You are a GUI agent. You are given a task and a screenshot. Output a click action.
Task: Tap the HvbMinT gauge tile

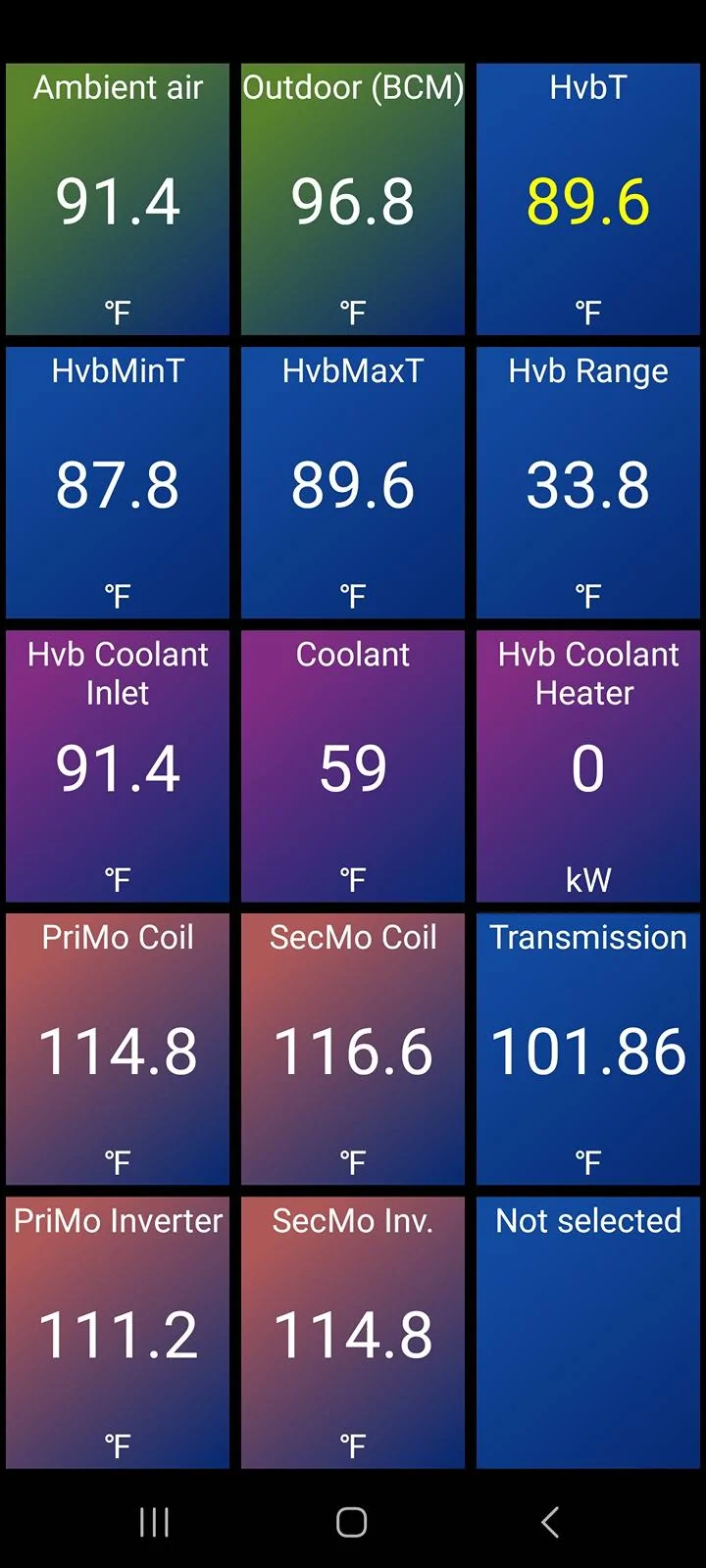pyautogui.click(x=118, y=483)
